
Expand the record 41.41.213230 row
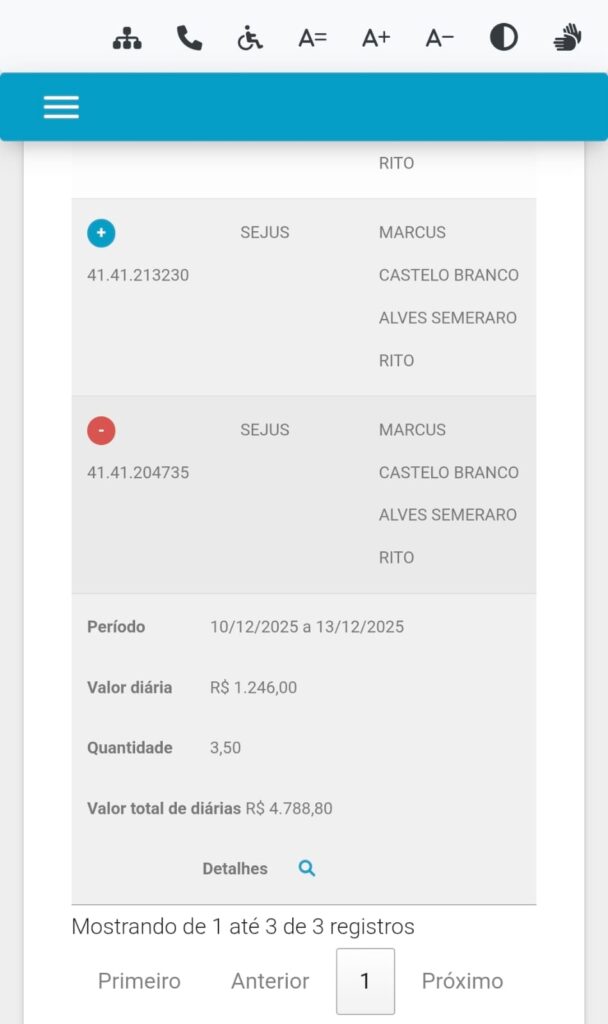pyautogui.click(x=101, y=234)
